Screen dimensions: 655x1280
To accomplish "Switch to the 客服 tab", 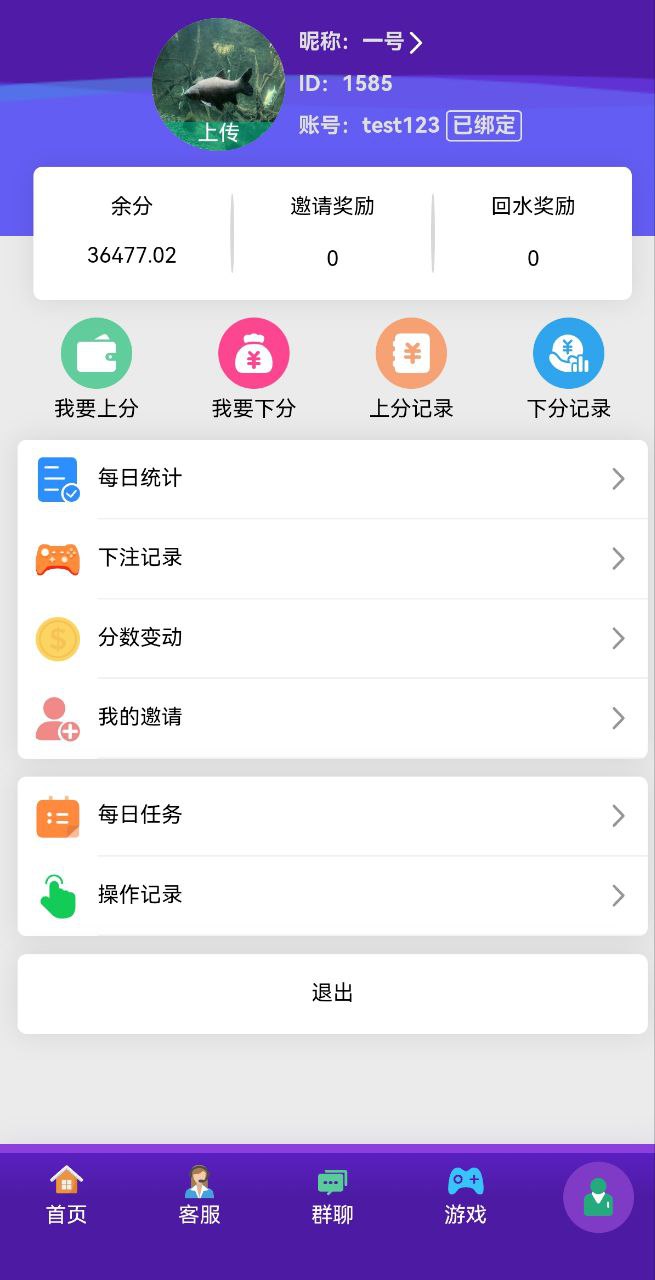I will (199, 1196).
